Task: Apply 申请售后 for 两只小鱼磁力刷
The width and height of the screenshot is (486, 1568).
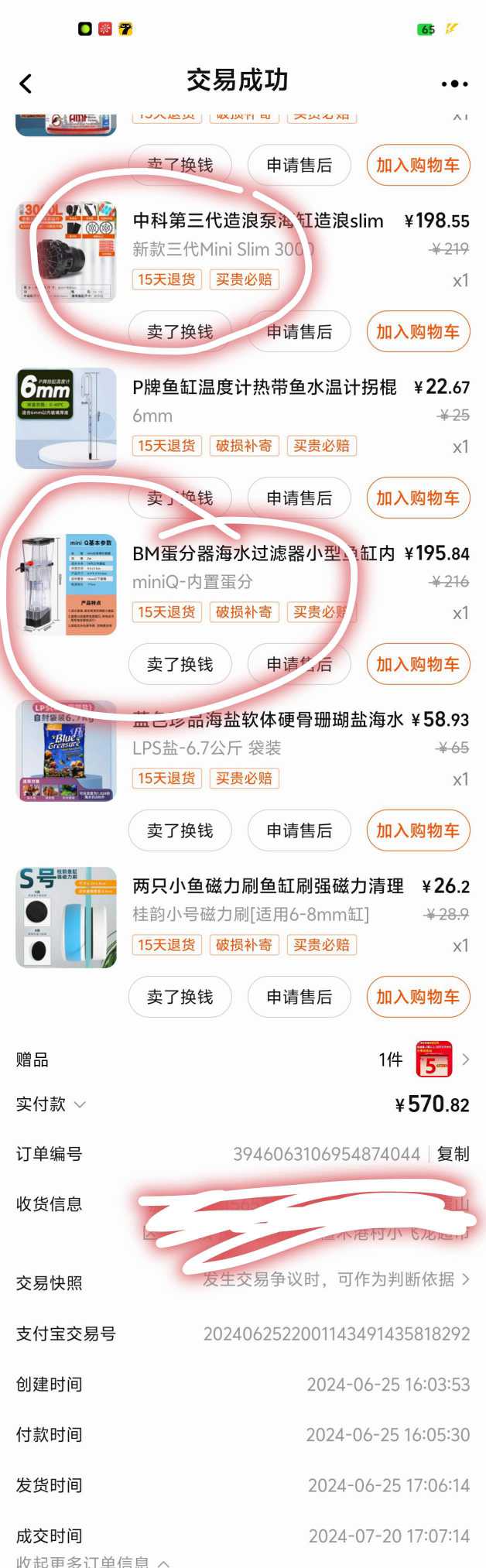Action: click(299, 998)
